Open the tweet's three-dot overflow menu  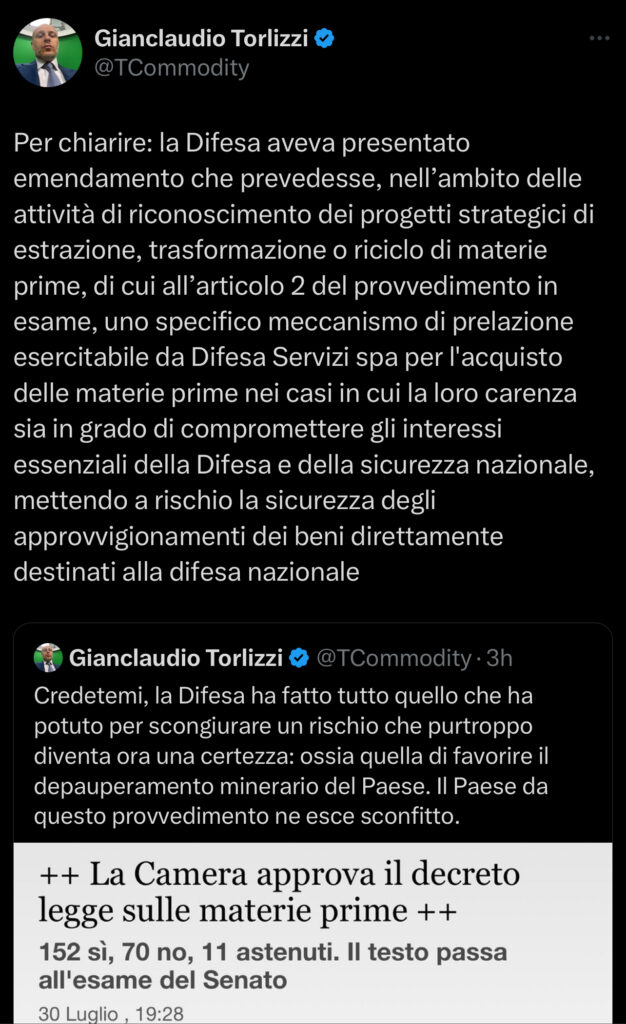point(598,38)
